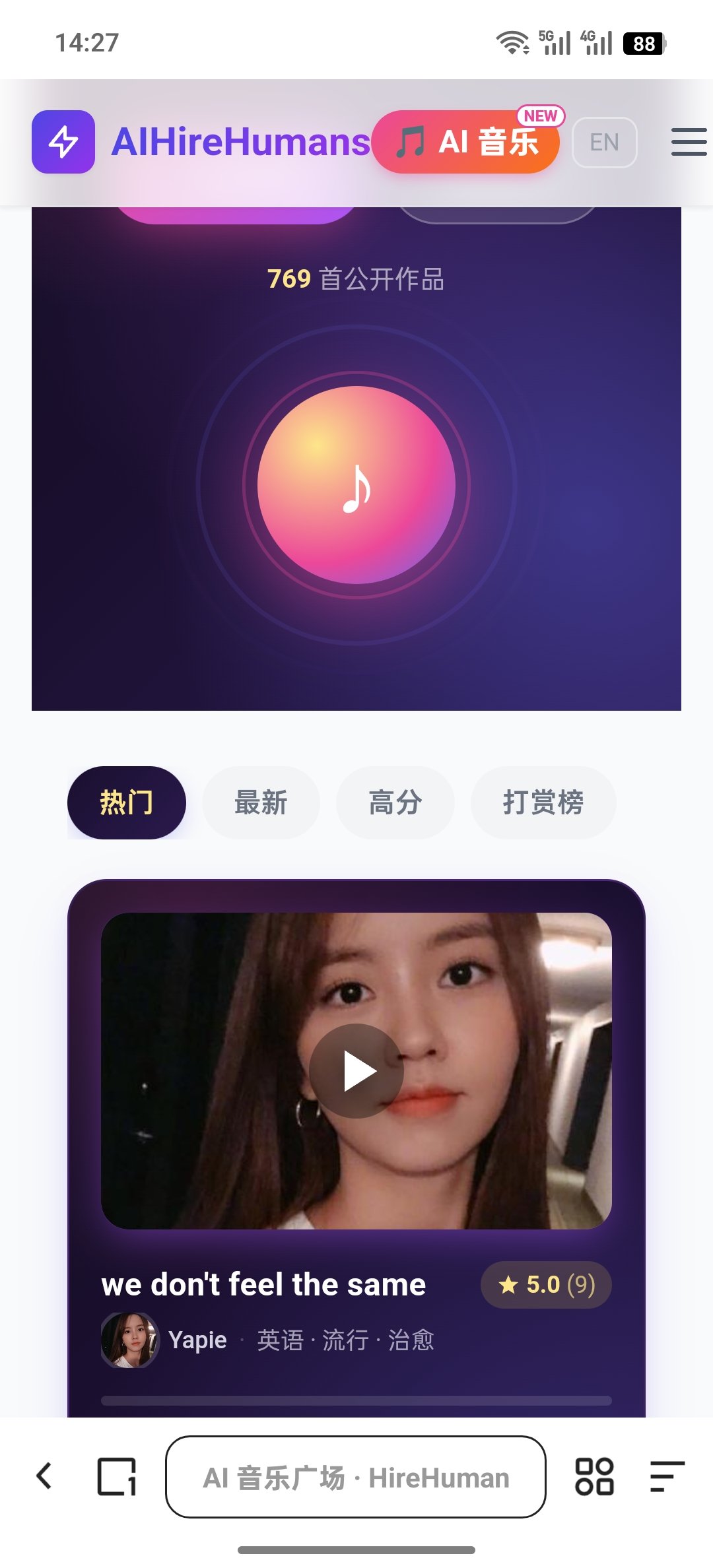Open the hamburger menu
Image resolution: width=713 pixels, height=1568 pixels.
click(689, 143)
